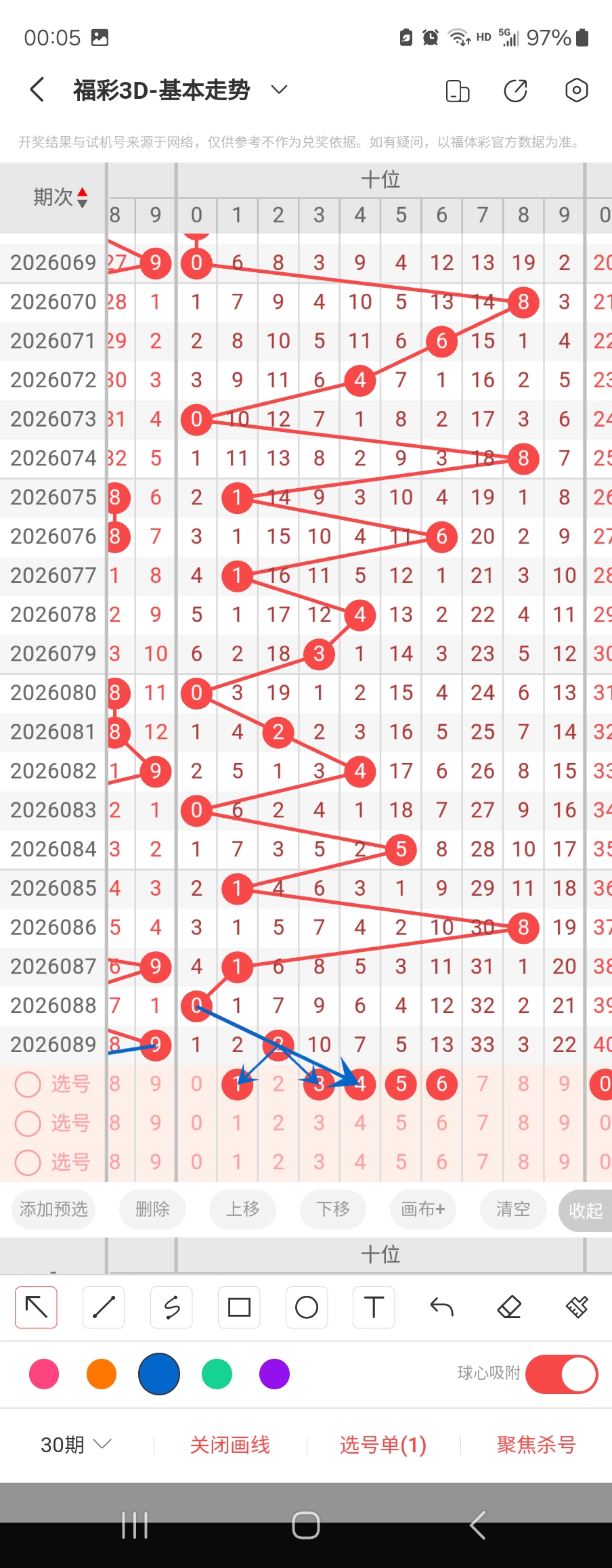
Task: Tap 下移 button
Action: [333, 1208]
